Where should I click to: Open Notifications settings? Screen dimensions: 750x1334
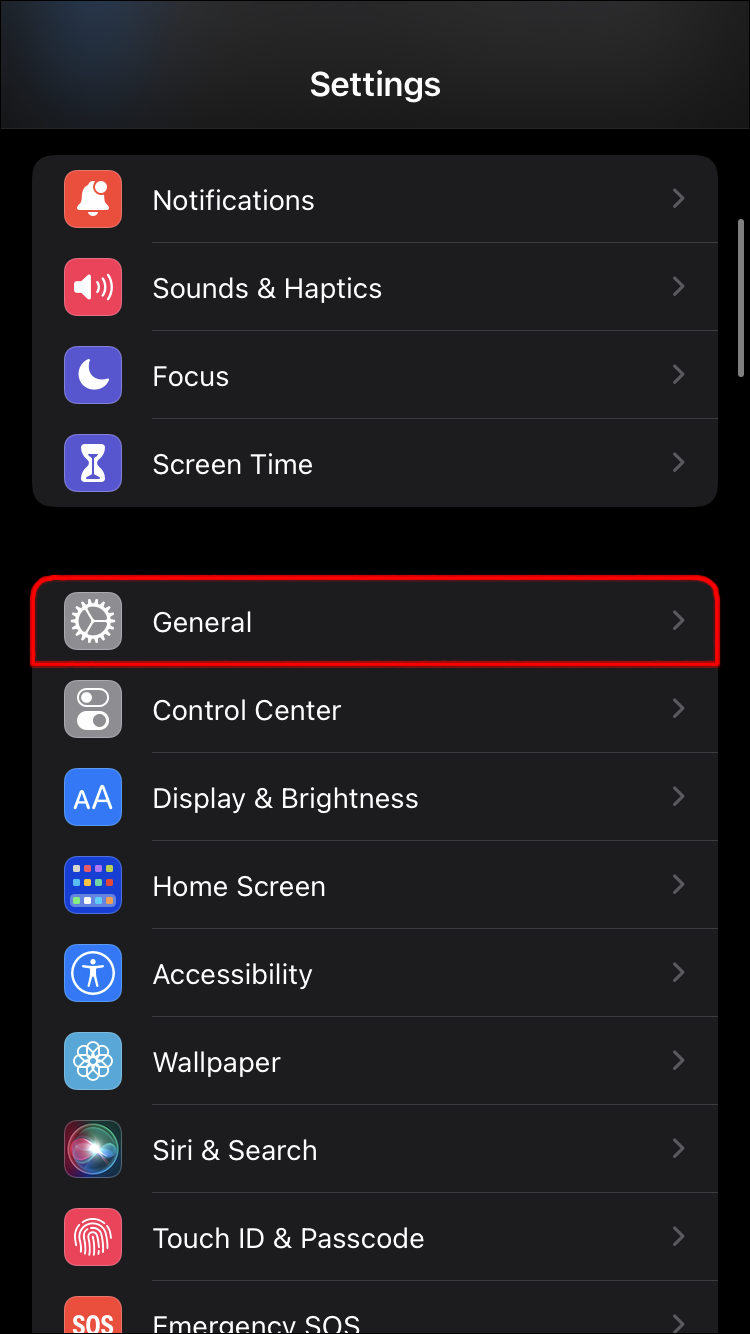[x=375, y=199]
